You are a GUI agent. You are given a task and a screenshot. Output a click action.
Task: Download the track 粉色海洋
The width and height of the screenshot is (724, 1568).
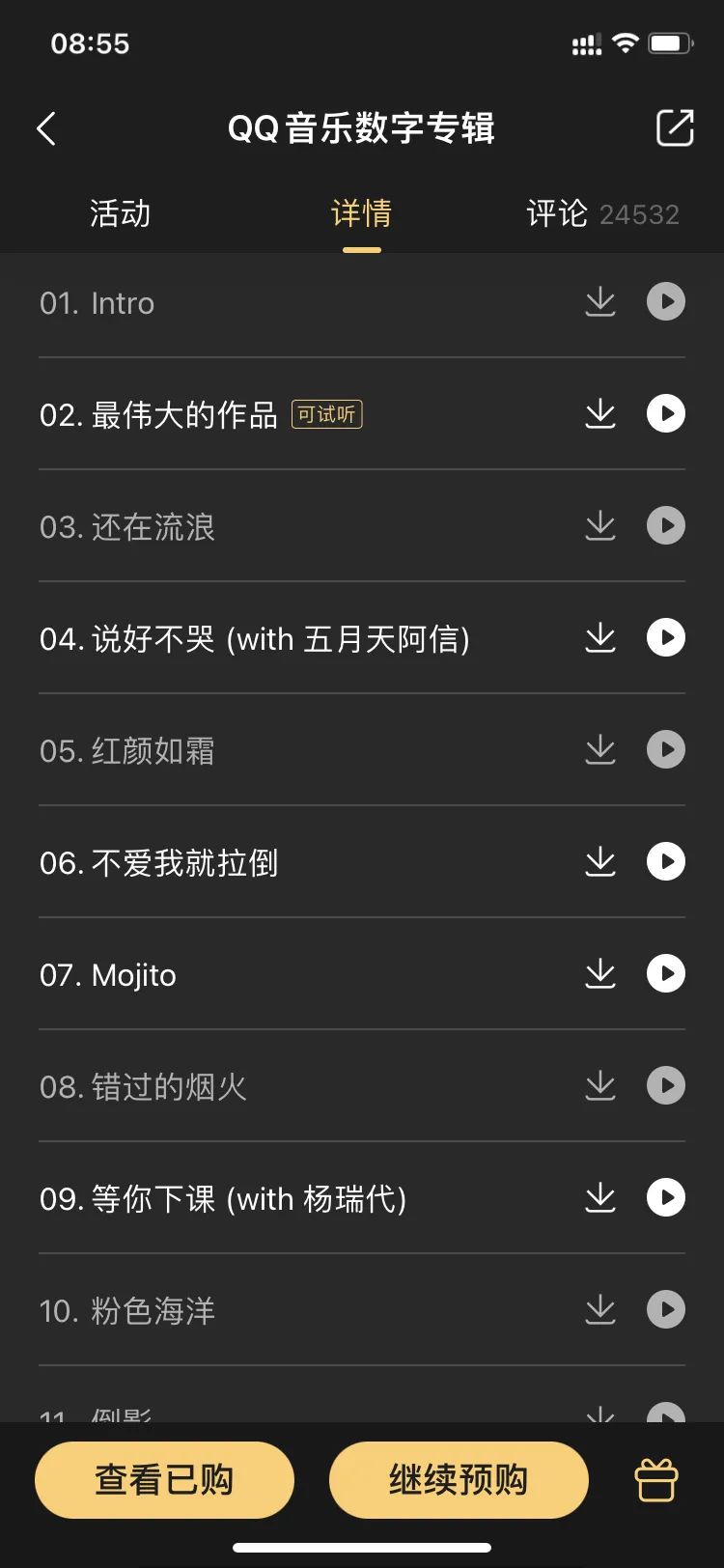coord(599,1309)
